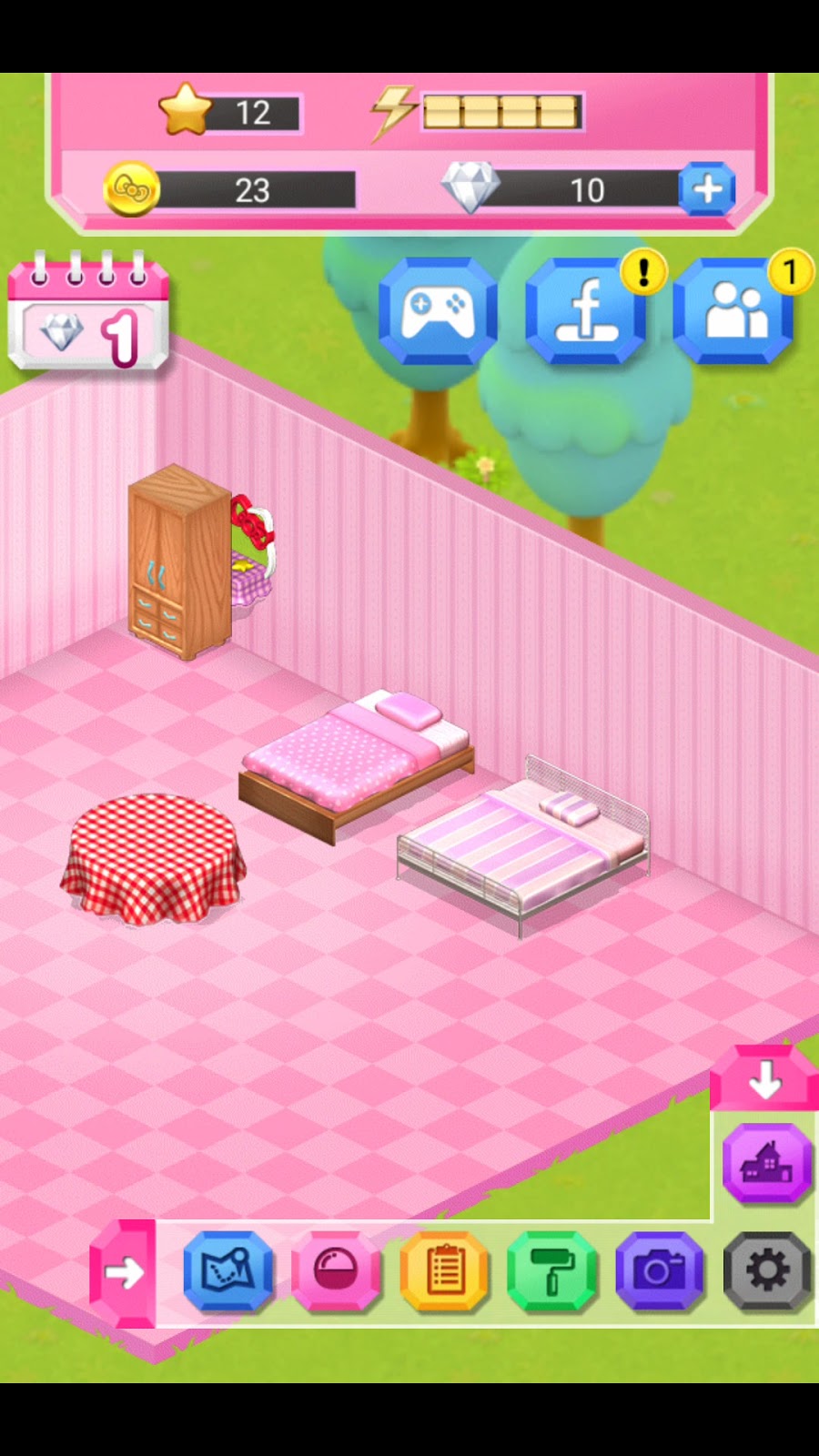819x1456 pixels.
Task: Open the map button
Action: coord(227,1271)
